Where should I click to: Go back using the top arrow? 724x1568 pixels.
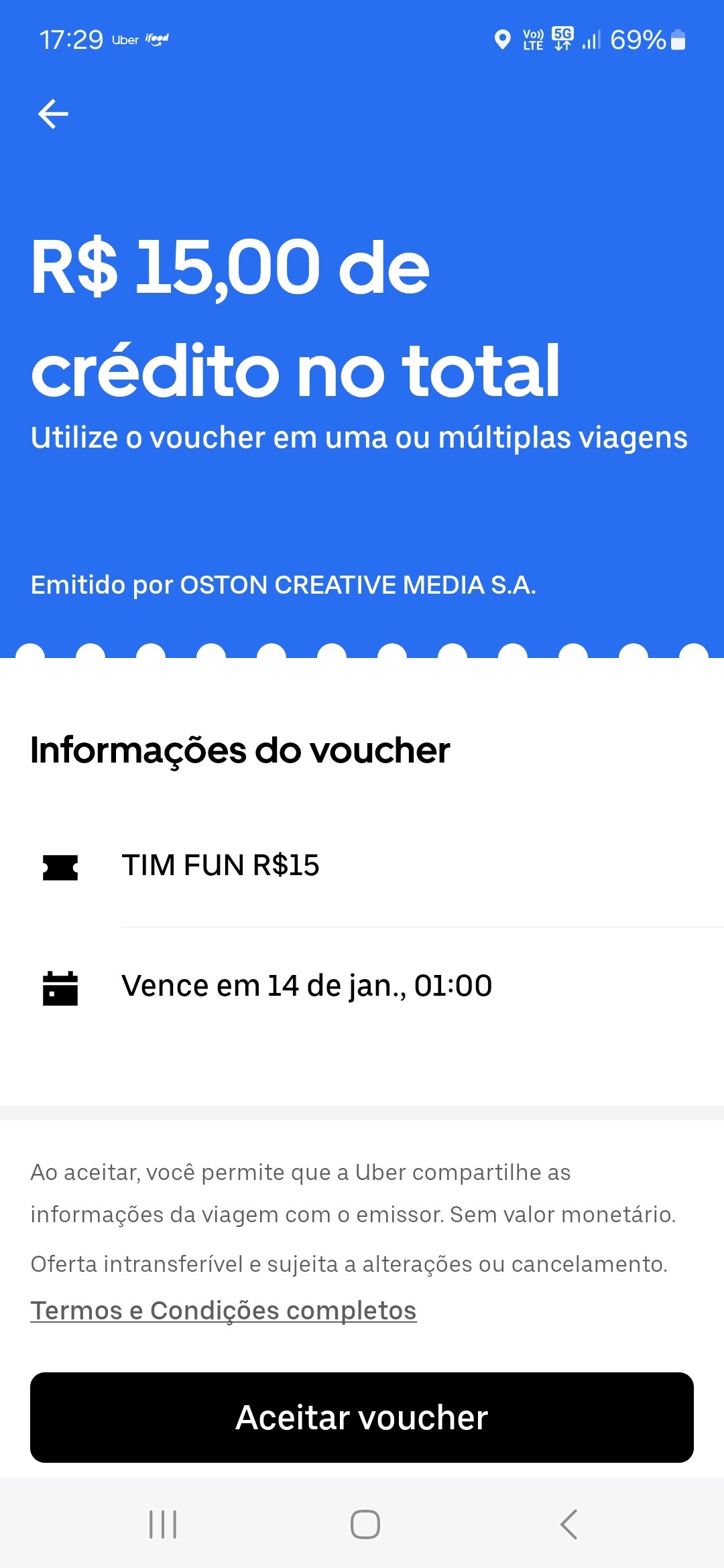coord(53,114)
